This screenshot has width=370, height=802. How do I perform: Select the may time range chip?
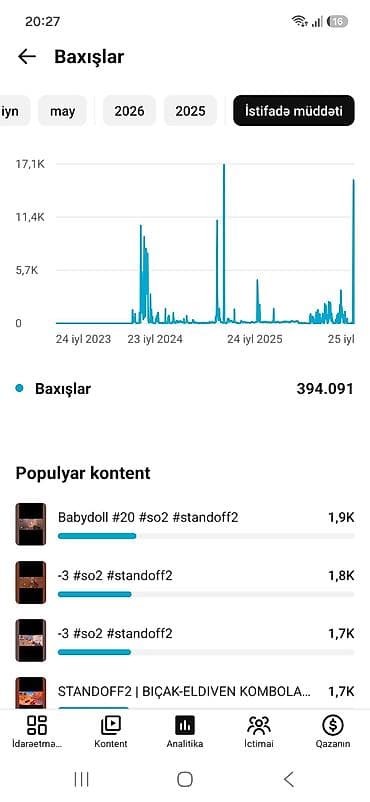pos(62,110)
